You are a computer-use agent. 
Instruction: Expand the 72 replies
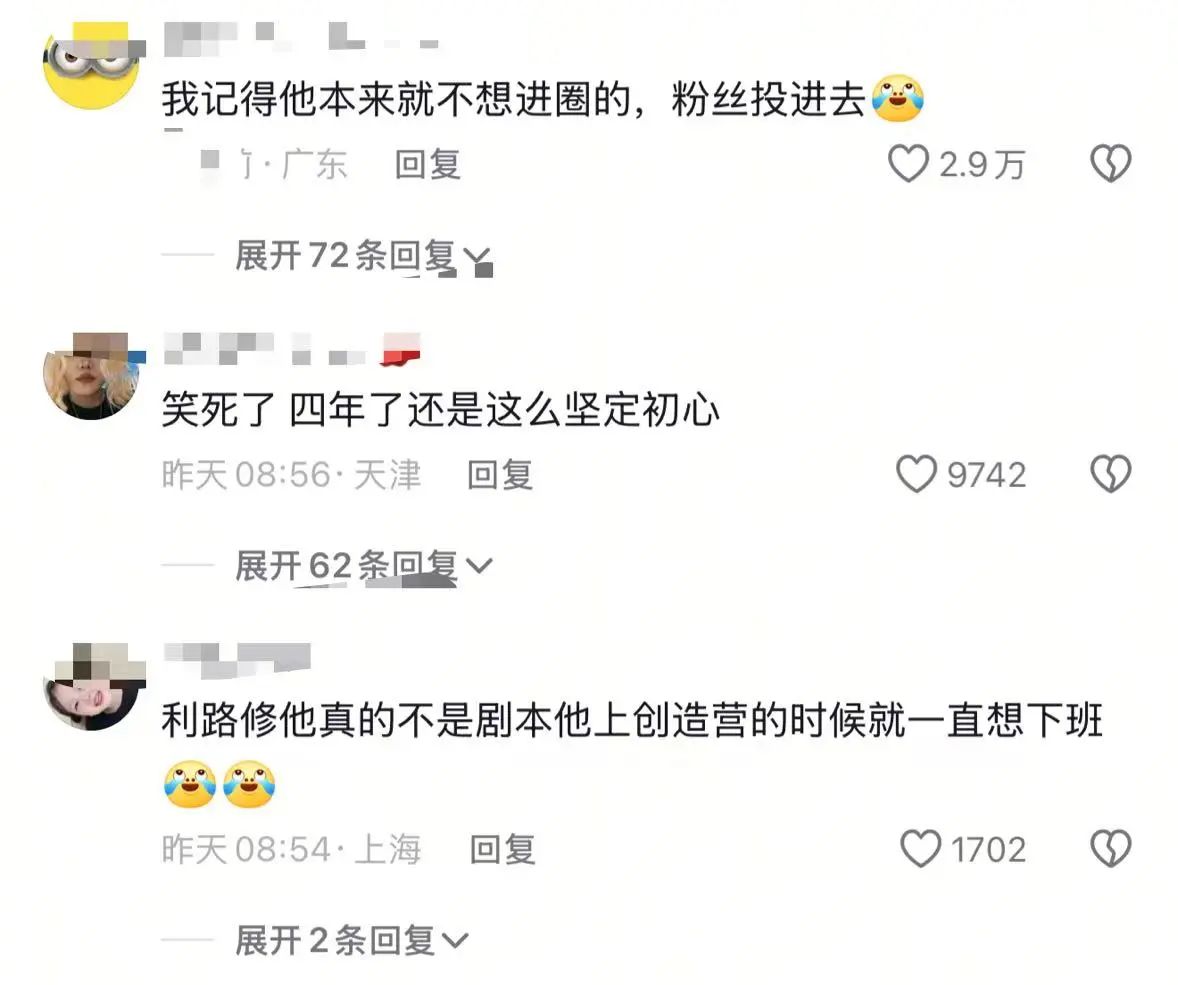tap(362, 257)
